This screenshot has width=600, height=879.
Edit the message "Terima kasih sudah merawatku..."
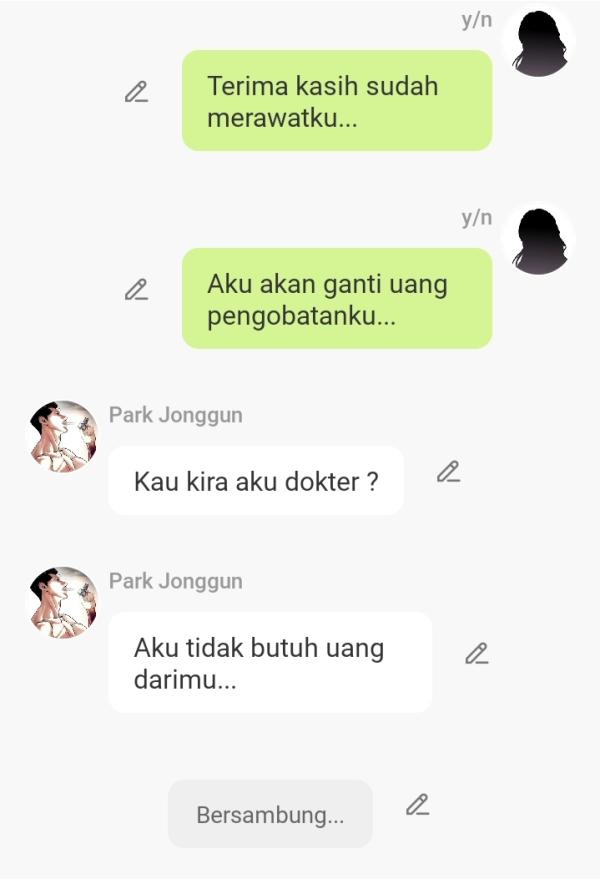click(136, 92)
